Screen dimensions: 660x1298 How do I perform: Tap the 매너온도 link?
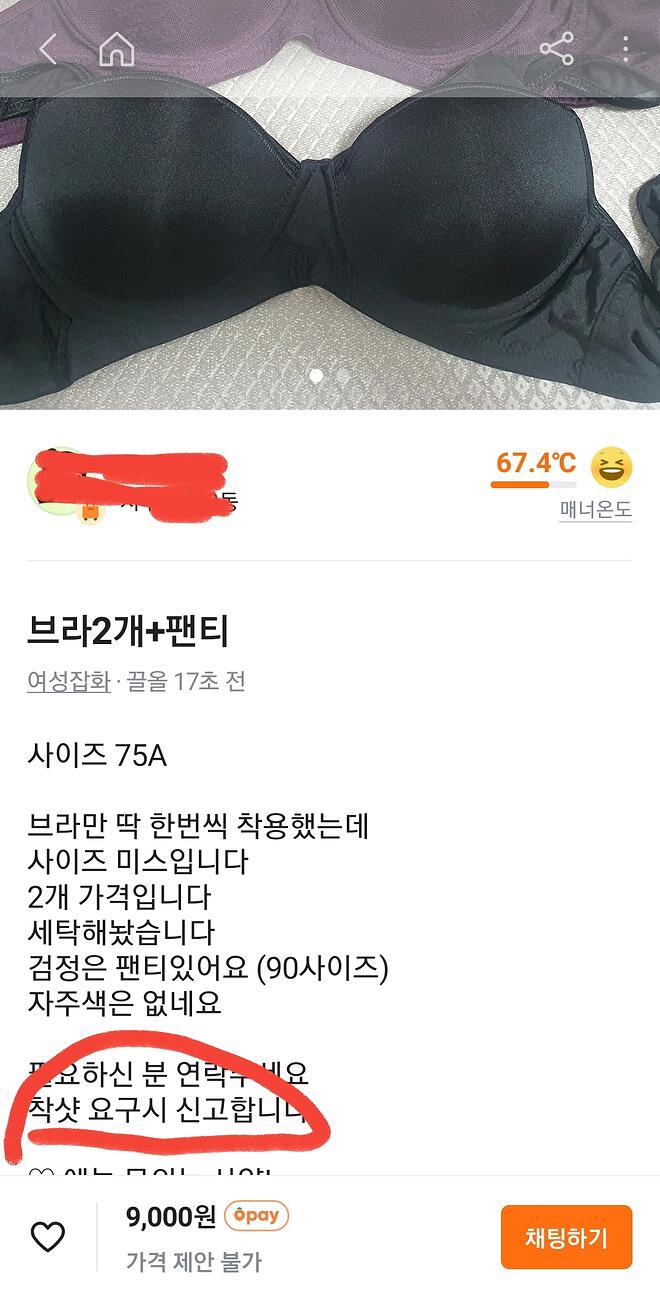[595, 510]
